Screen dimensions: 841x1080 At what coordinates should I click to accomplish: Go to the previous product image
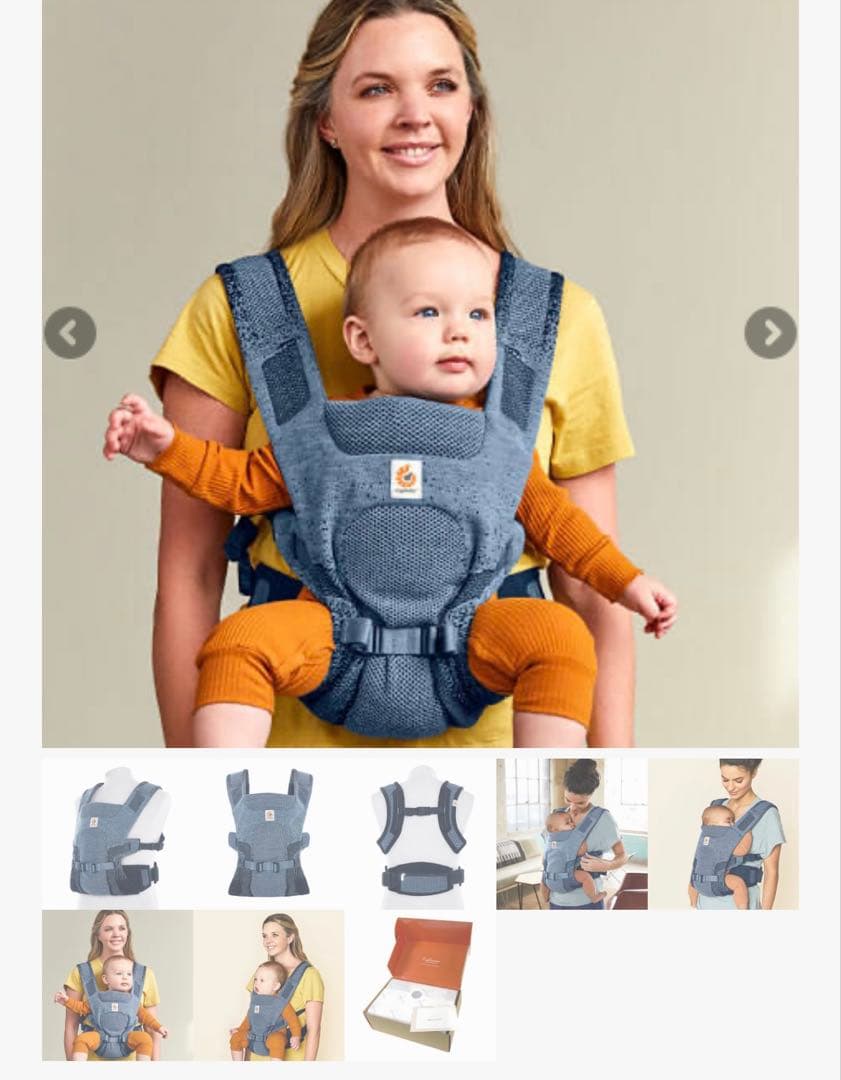70,333
